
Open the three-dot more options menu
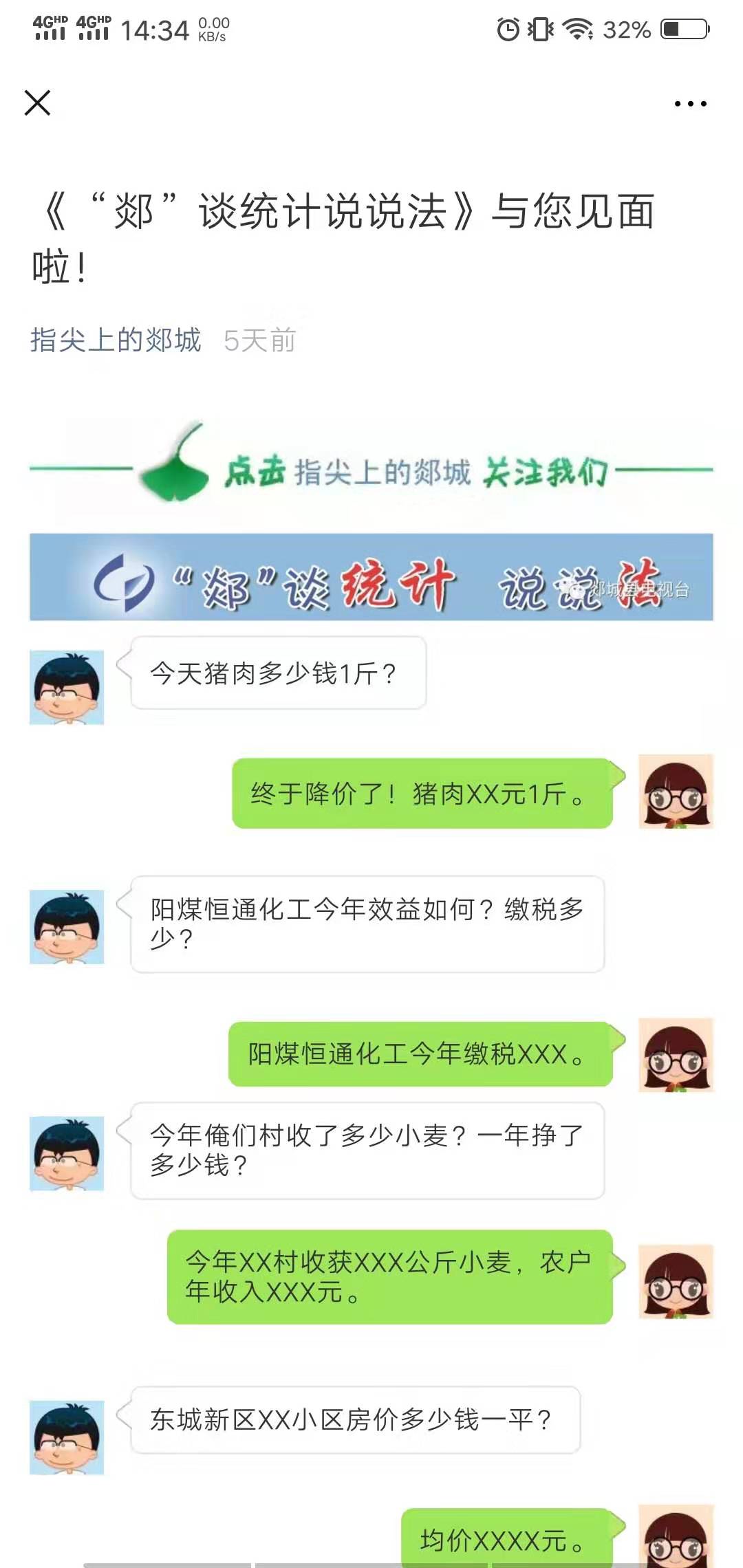(690, 104)
